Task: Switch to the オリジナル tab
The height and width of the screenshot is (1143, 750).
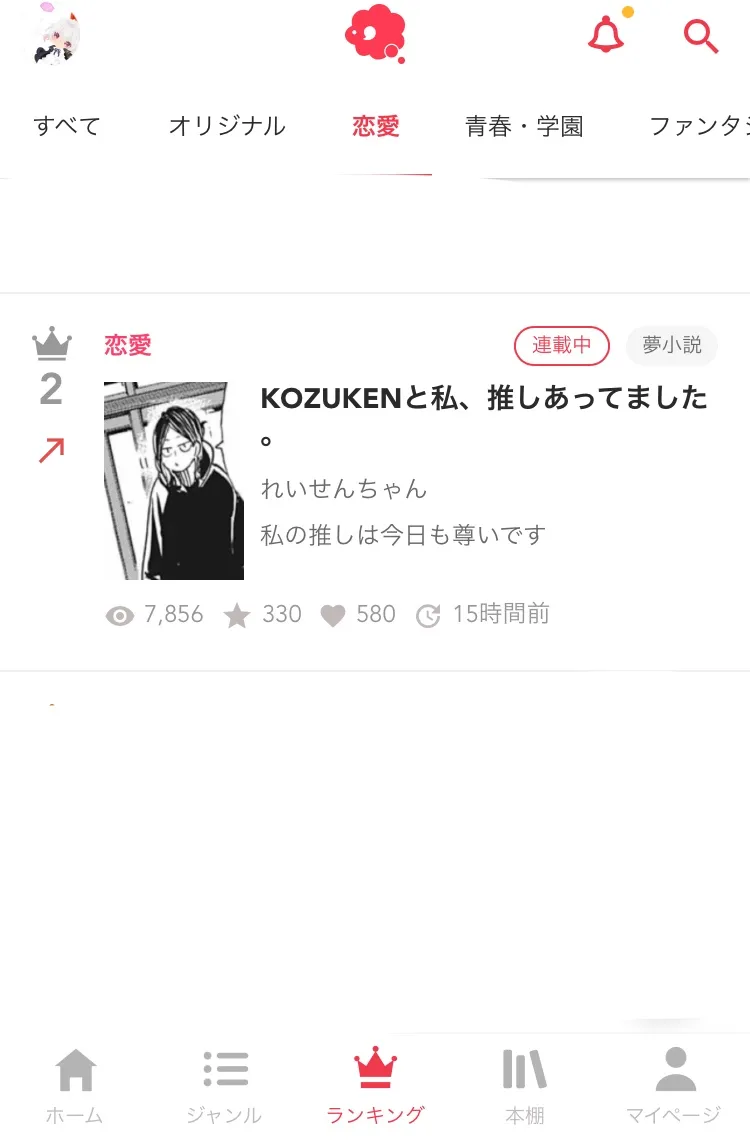Action: [x=226, y=125]
